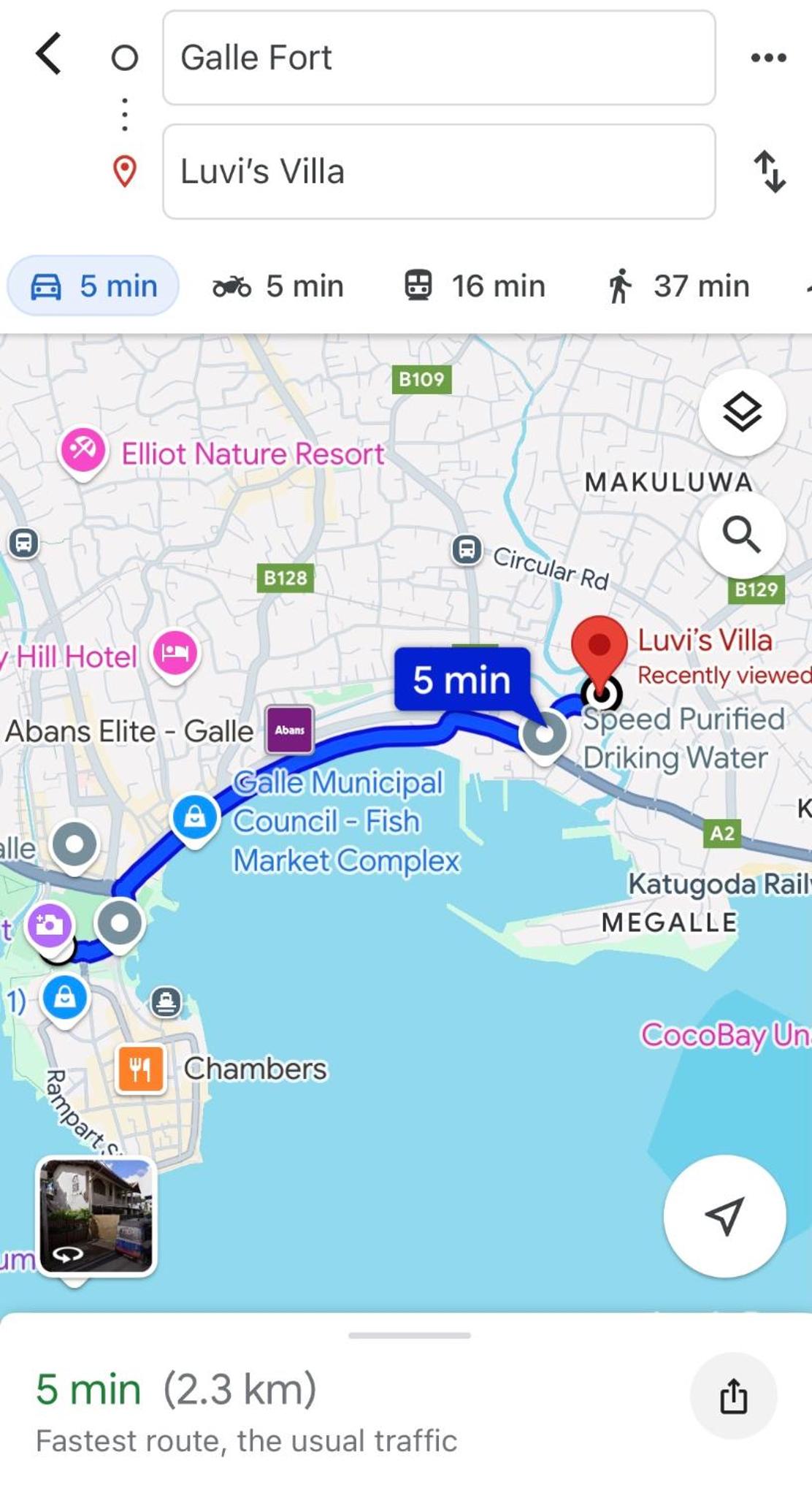Screen dimensions: 812x1493
Task: Open Abans Elite - Galle map marker
Action: (290, 730)
